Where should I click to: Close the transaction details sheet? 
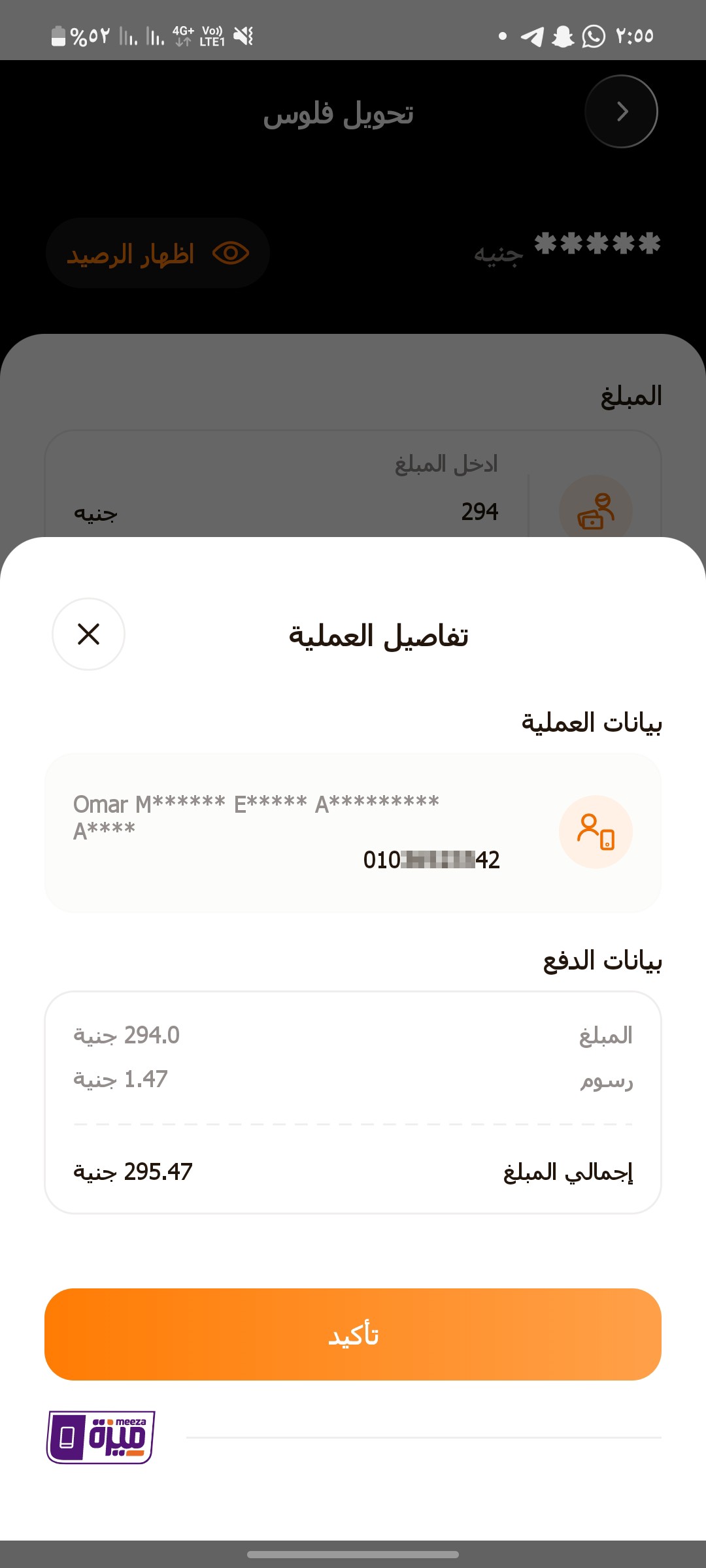coord(88,634)
